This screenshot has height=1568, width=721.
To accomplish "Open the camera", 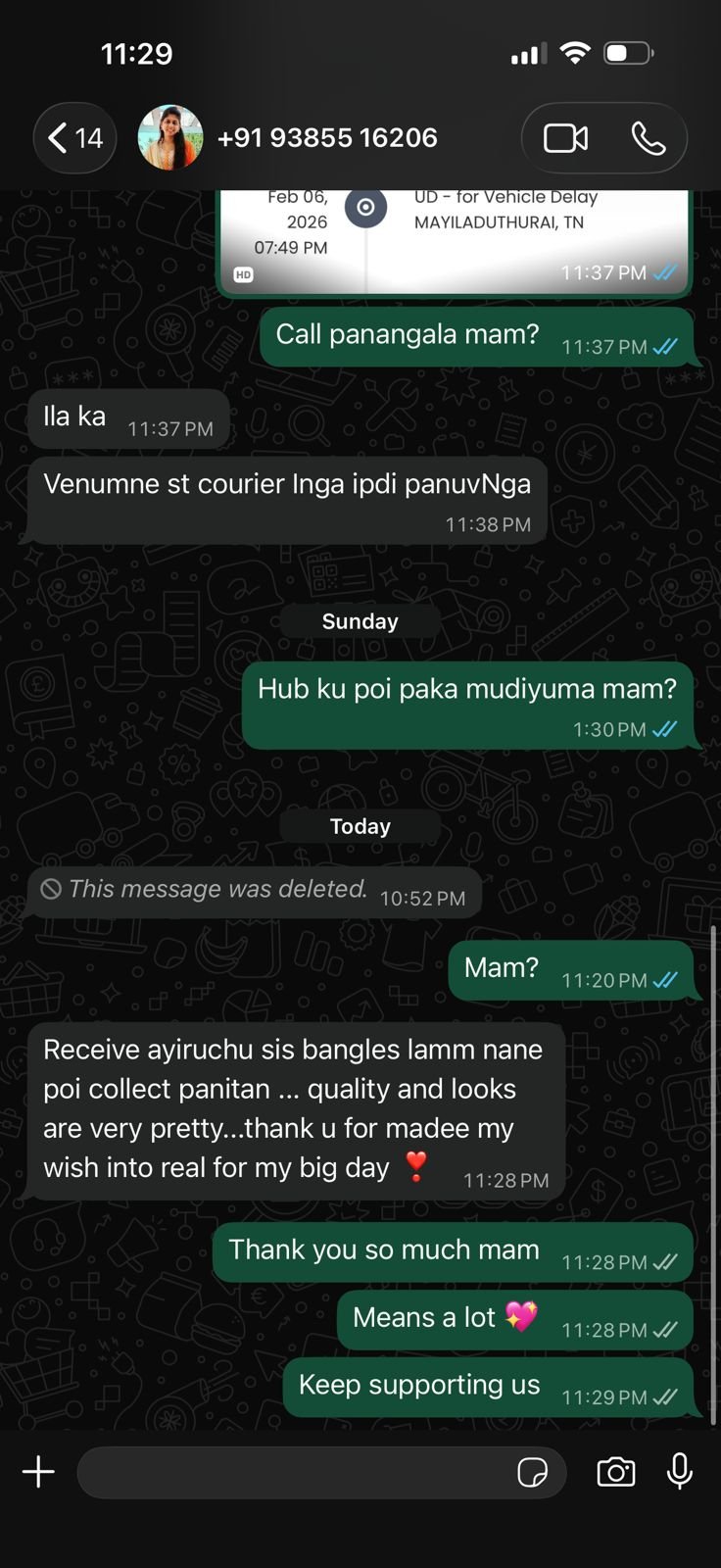I will 615,1472.
